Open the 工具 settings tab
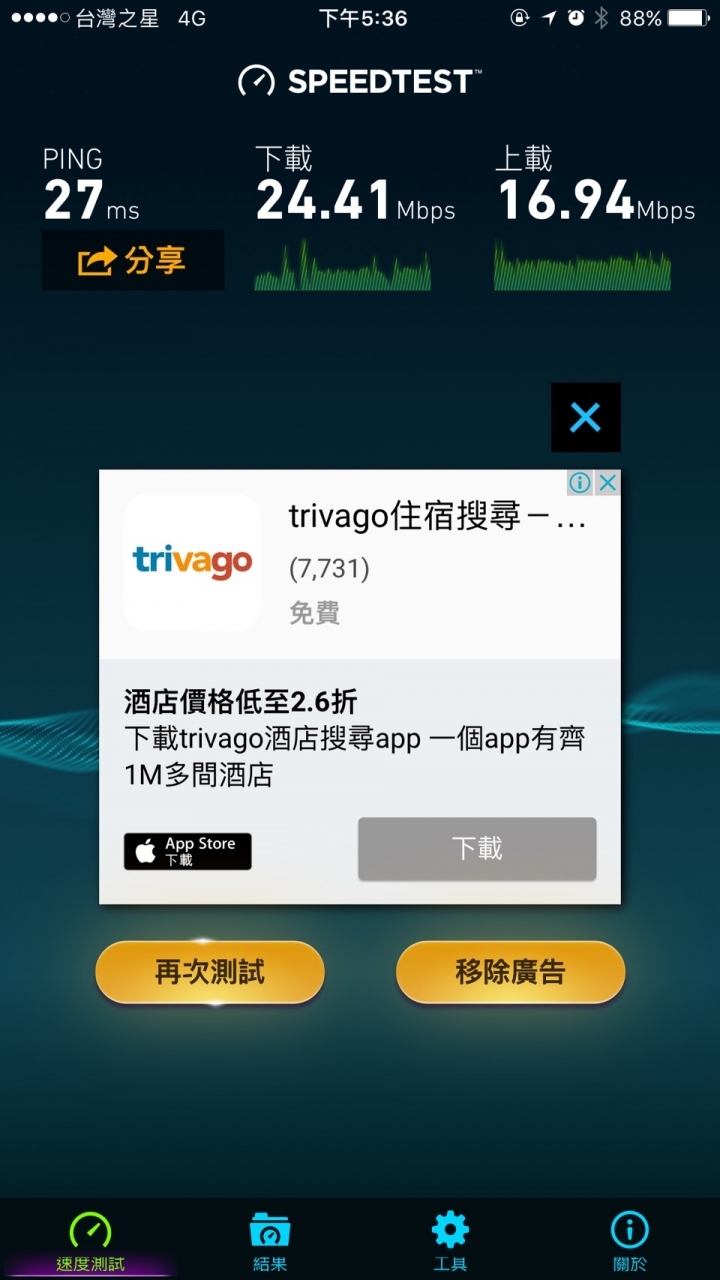The height and width of the screenshot is (1280, 720). [x=450, y=1240]
